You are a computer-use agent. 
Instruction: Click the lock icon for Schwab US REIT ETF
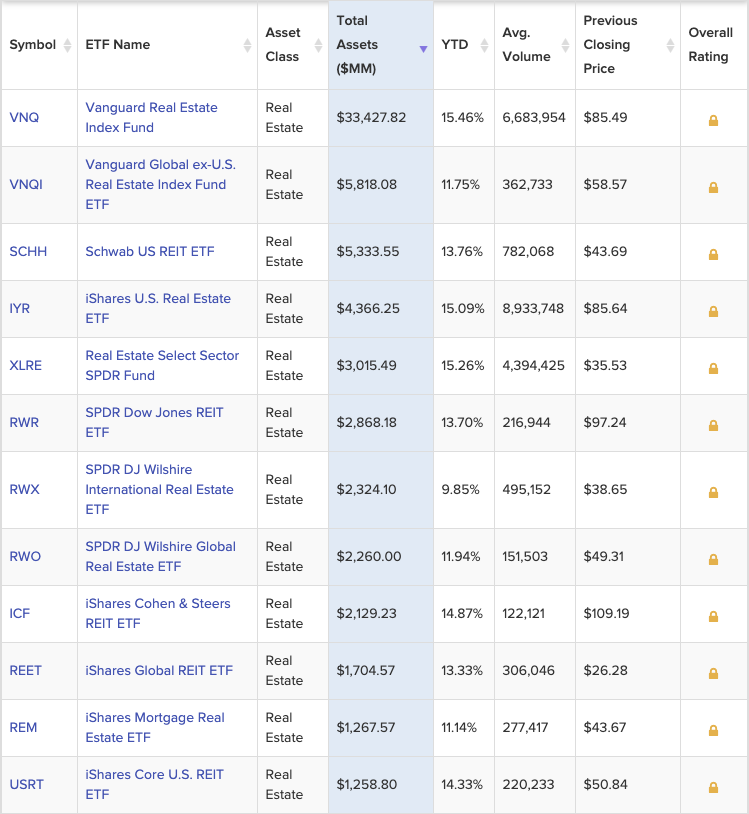713,252
